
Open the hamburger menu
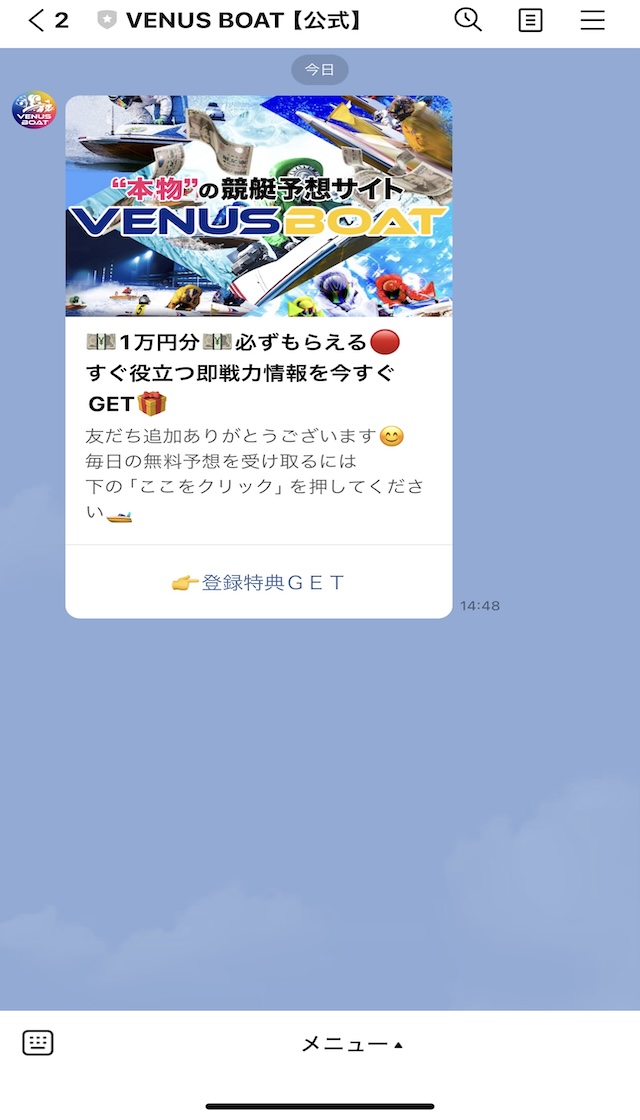(593, 20)
